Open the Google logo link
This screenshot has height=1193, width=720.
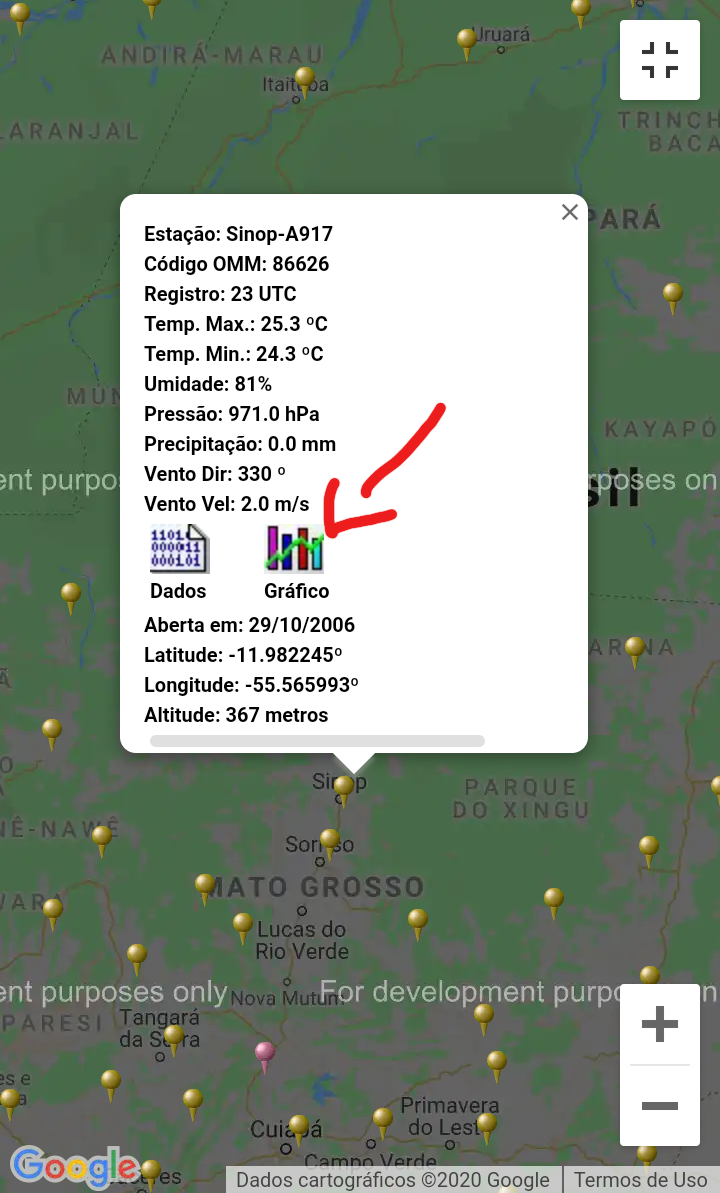tap(75, 1166)
